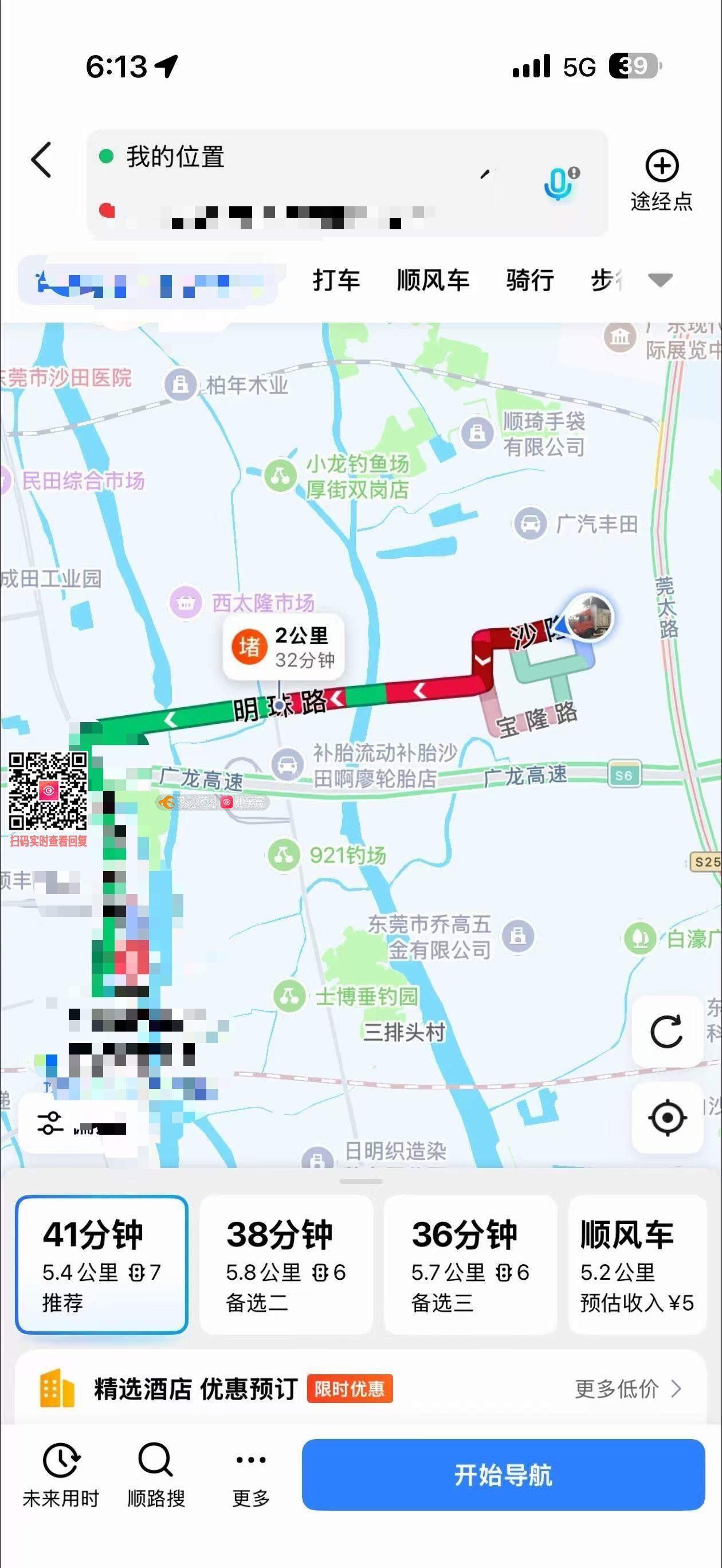Add a 途经点 waypoint
The width and height of the screenshot is (722, 1568).
(x=661, y=179)
